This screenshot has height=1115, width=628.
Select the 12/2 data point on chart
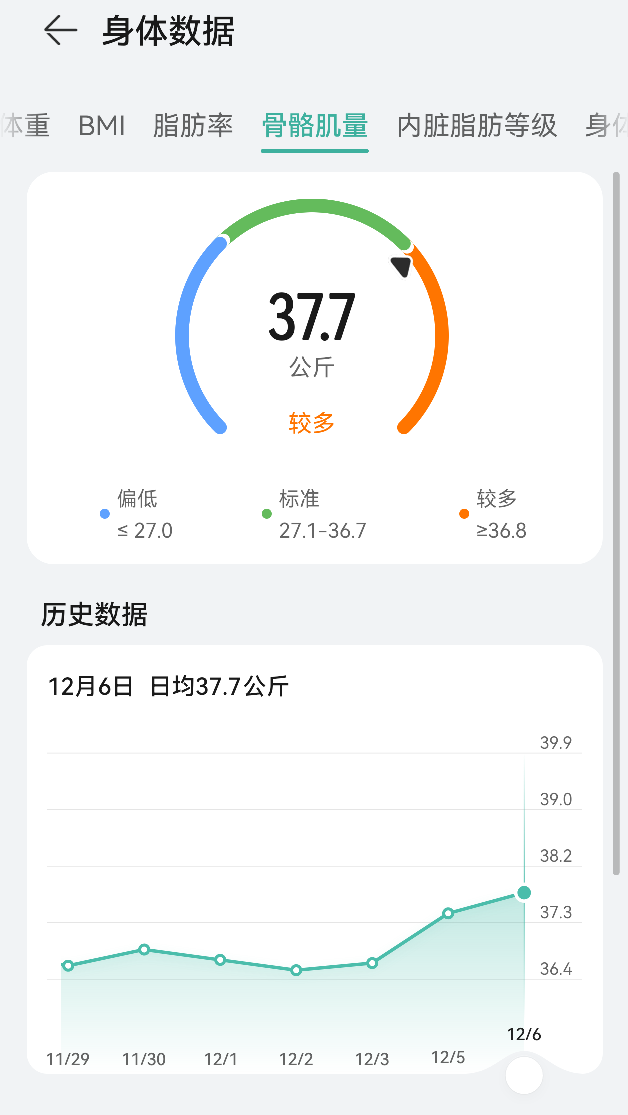296,970
